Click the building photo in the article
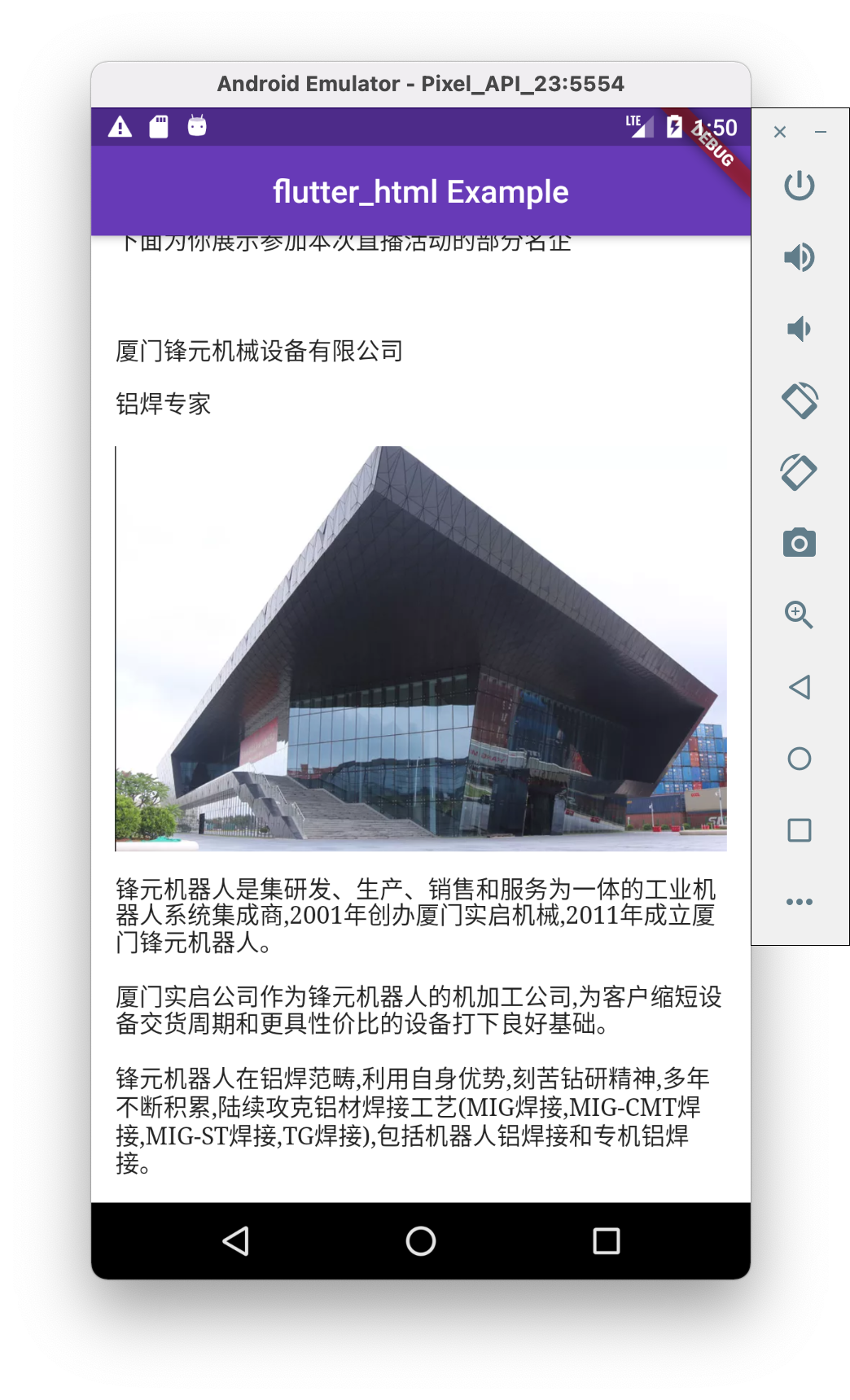This screenshot has height=1400, width=850. [x=420, y=647]
